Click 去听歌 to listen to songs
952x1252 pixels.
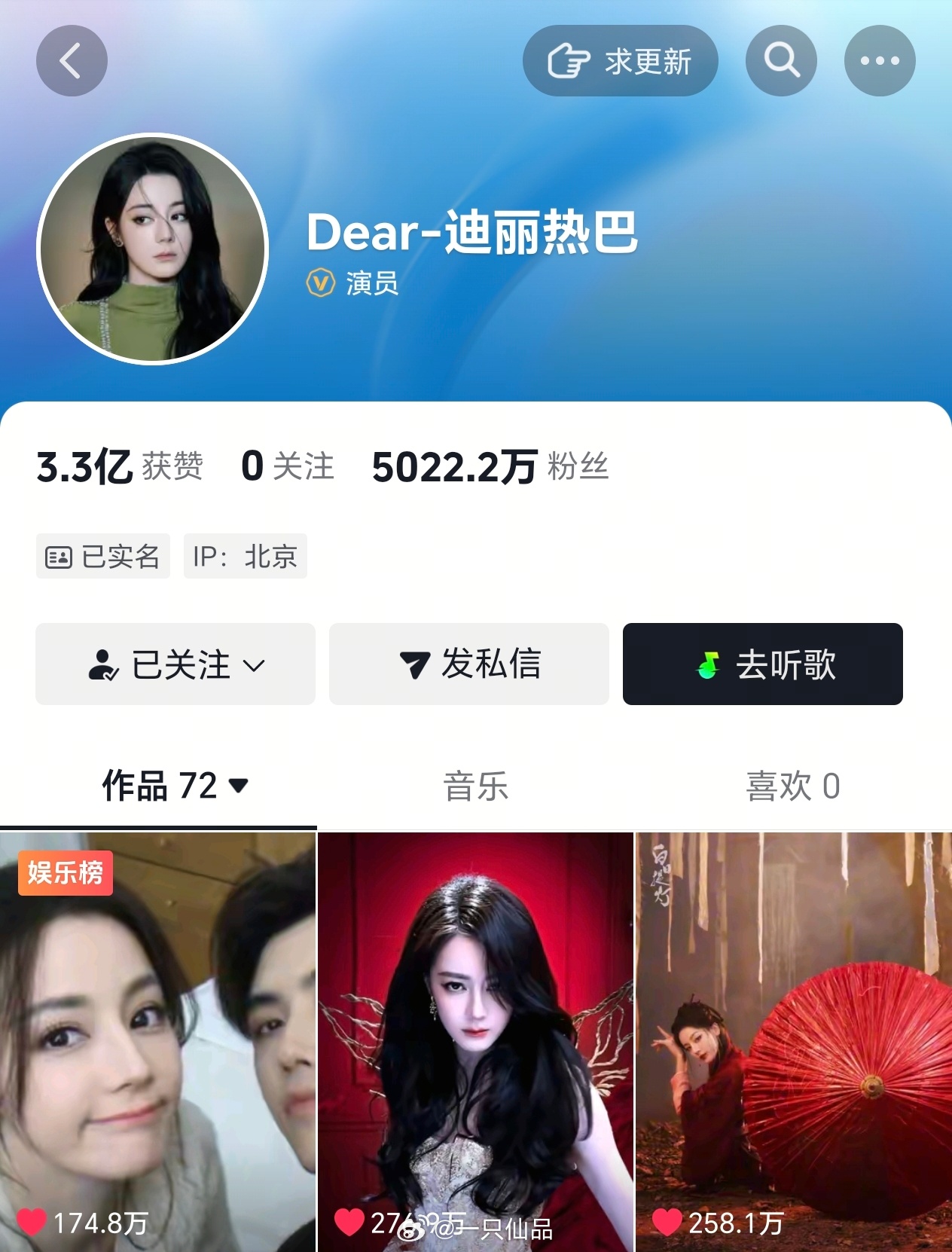point(762,664)
